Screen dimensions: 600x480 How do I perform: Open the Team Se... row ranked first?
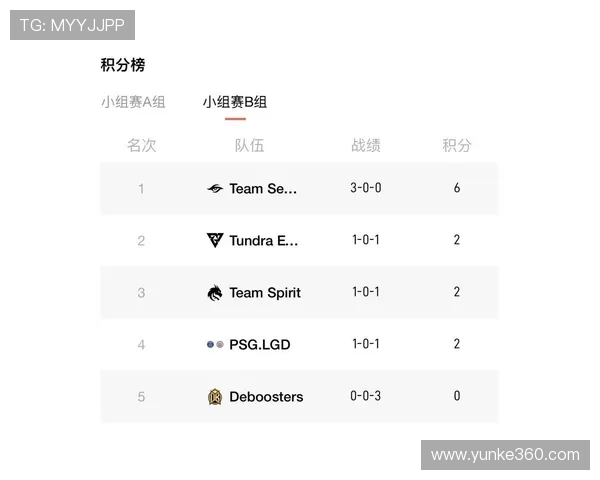[263, 188]
